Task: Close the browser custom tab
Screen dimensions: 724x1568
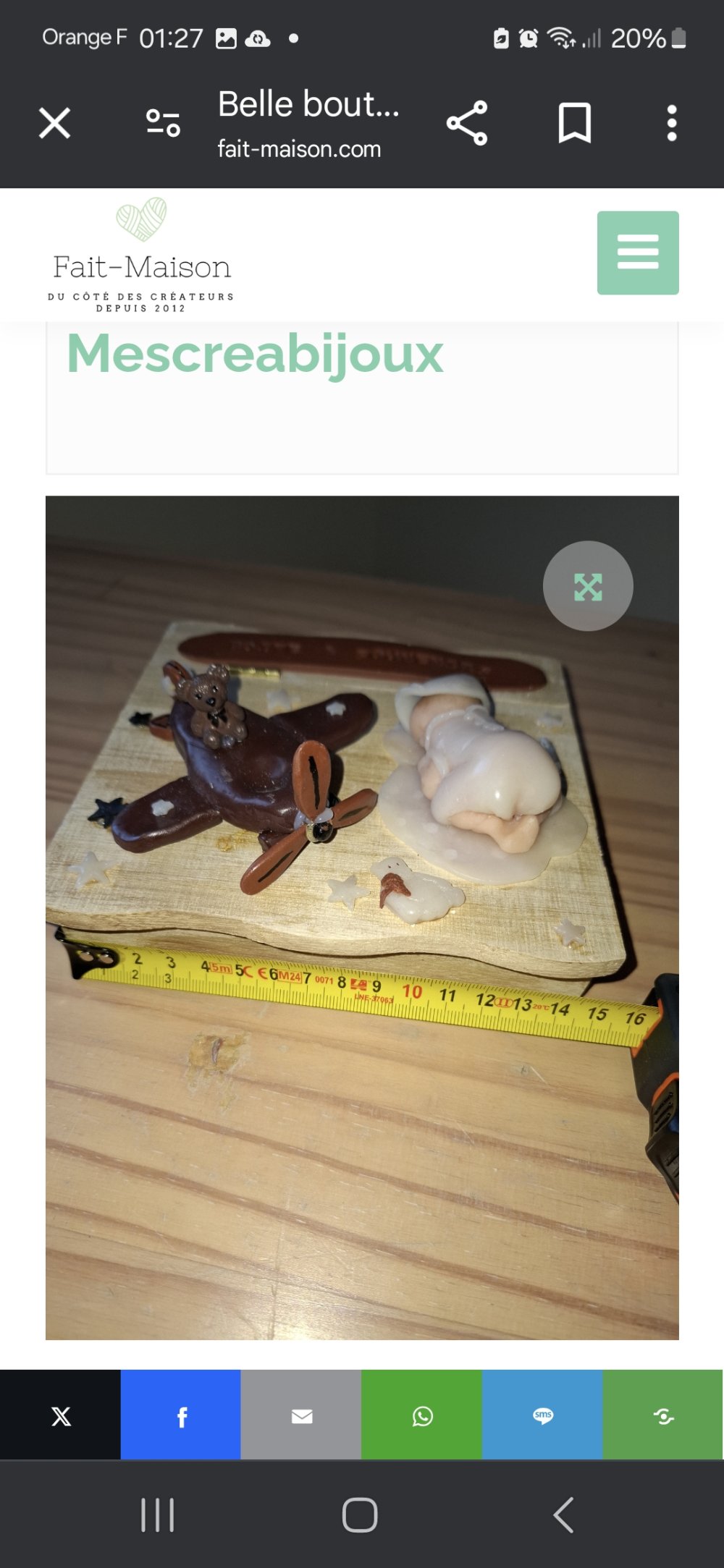Action: pyautogui.click(x=54, y=123)
